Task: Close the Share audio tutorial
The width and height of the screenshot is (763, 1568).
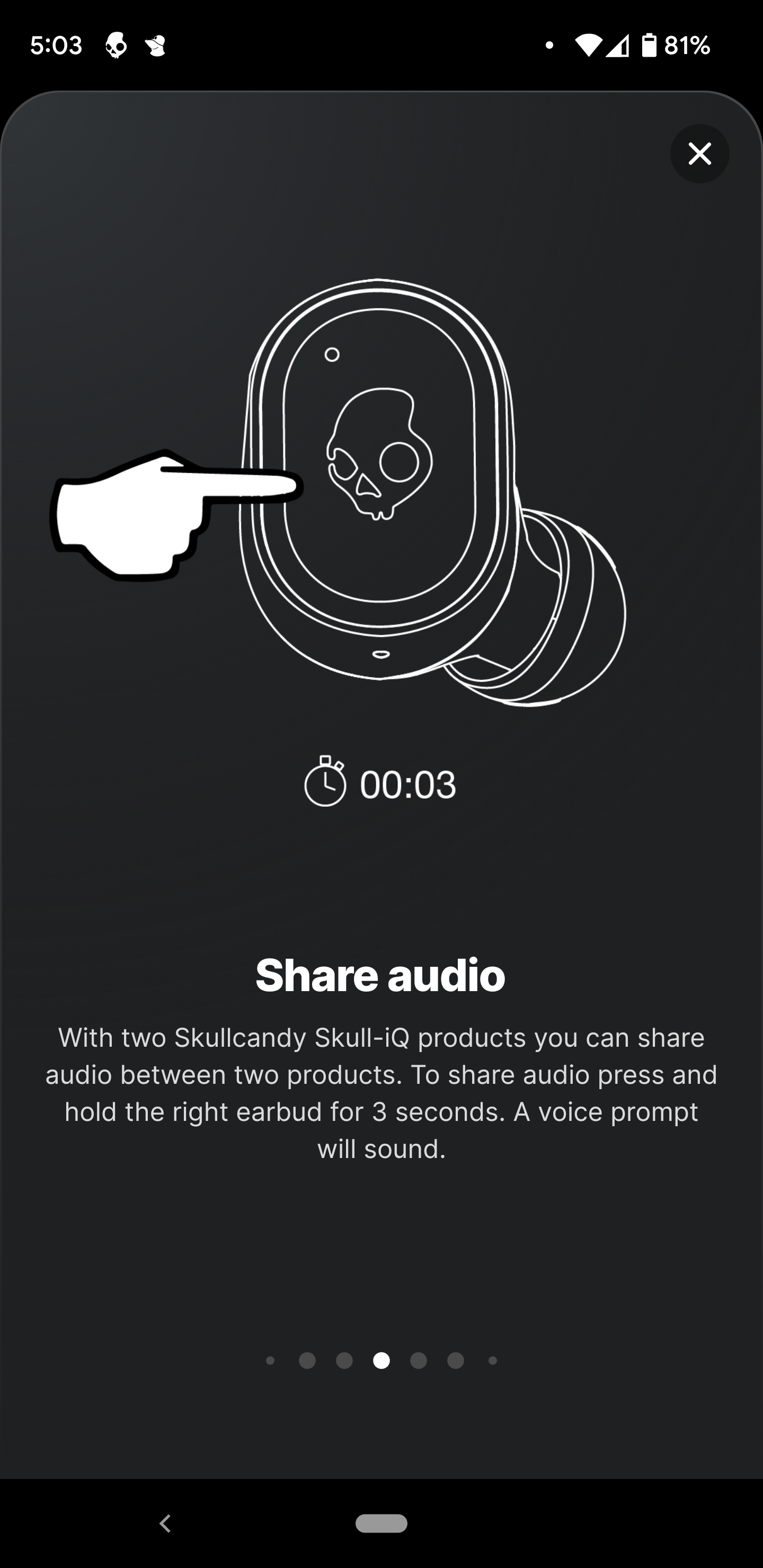Action: pos(699,154)
